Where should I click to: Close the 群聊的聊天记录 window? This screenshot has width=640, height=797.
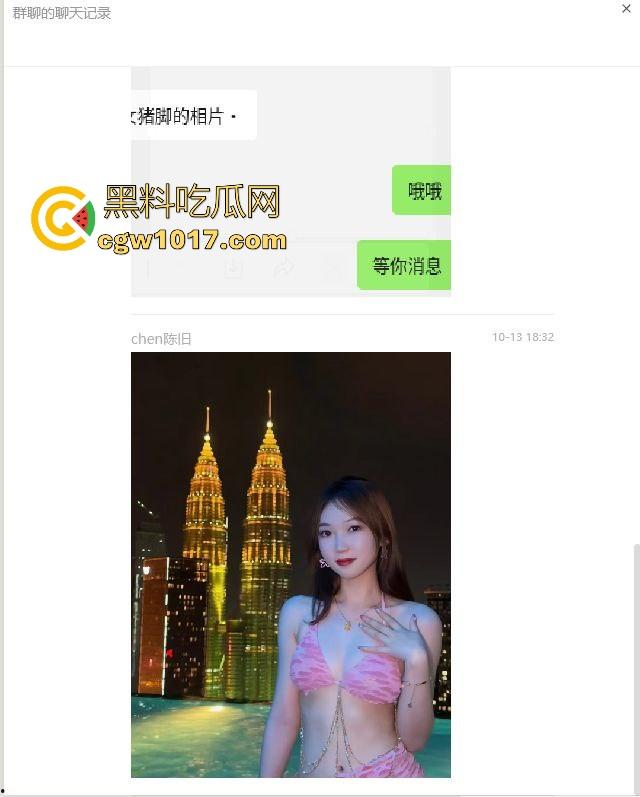(627, 9)
